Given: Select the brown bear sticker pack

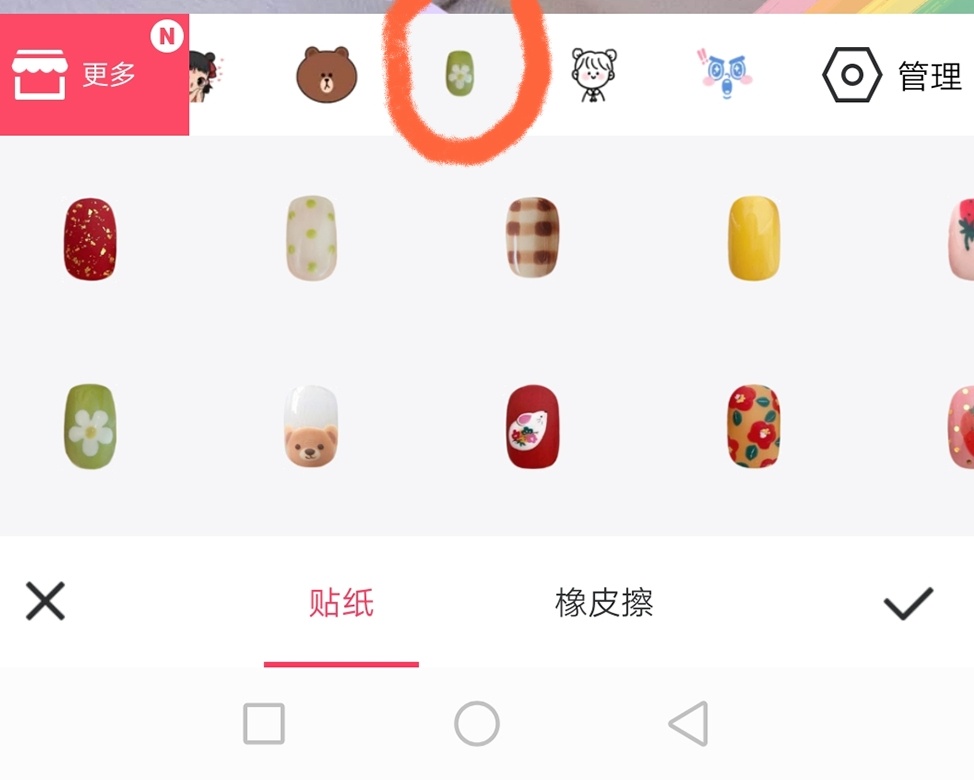Looking at the screenshot, I should [326, 75].
